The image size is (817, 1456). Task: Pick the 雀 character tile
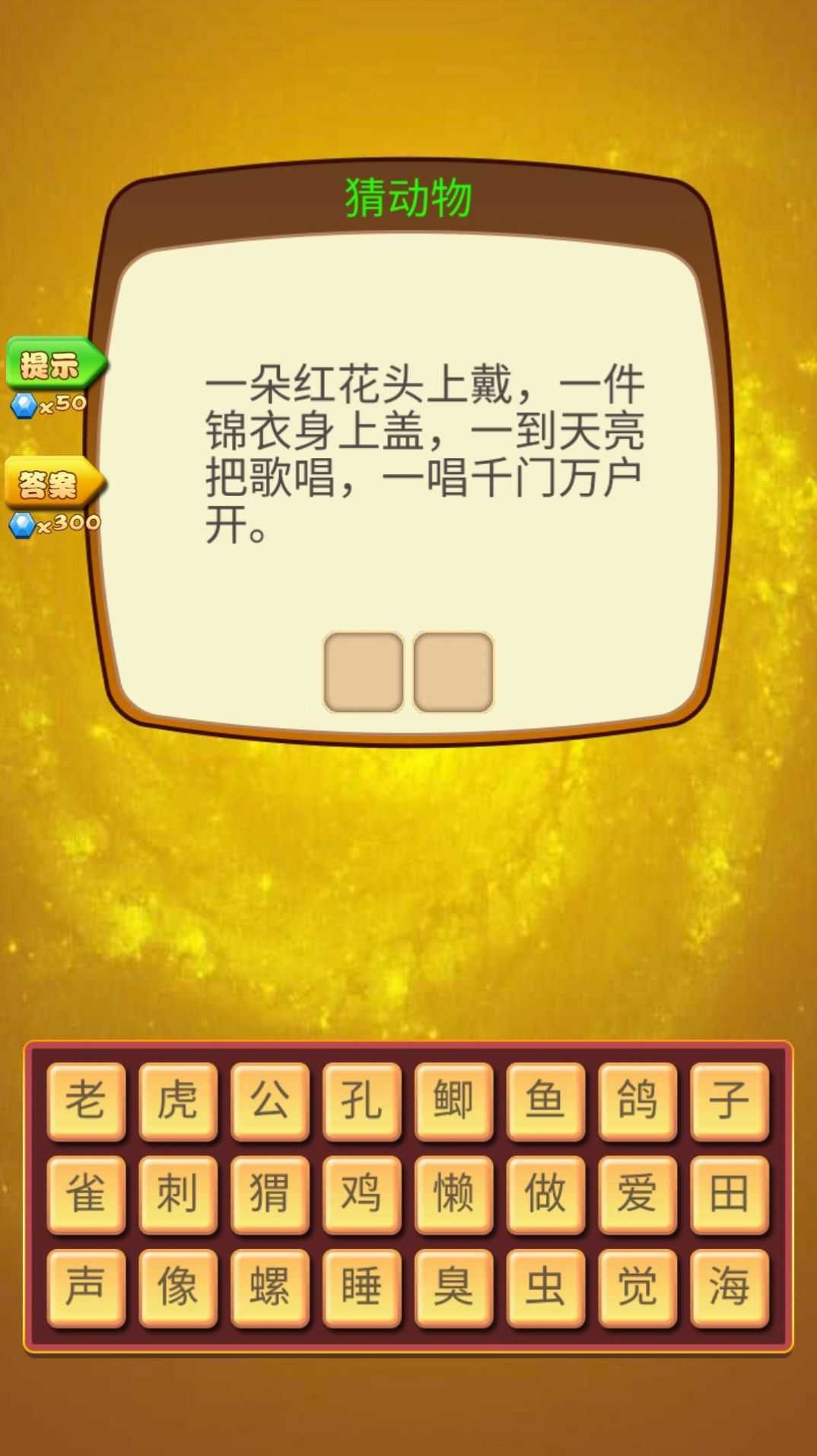pyautogui.click(x=86, y=1193)
